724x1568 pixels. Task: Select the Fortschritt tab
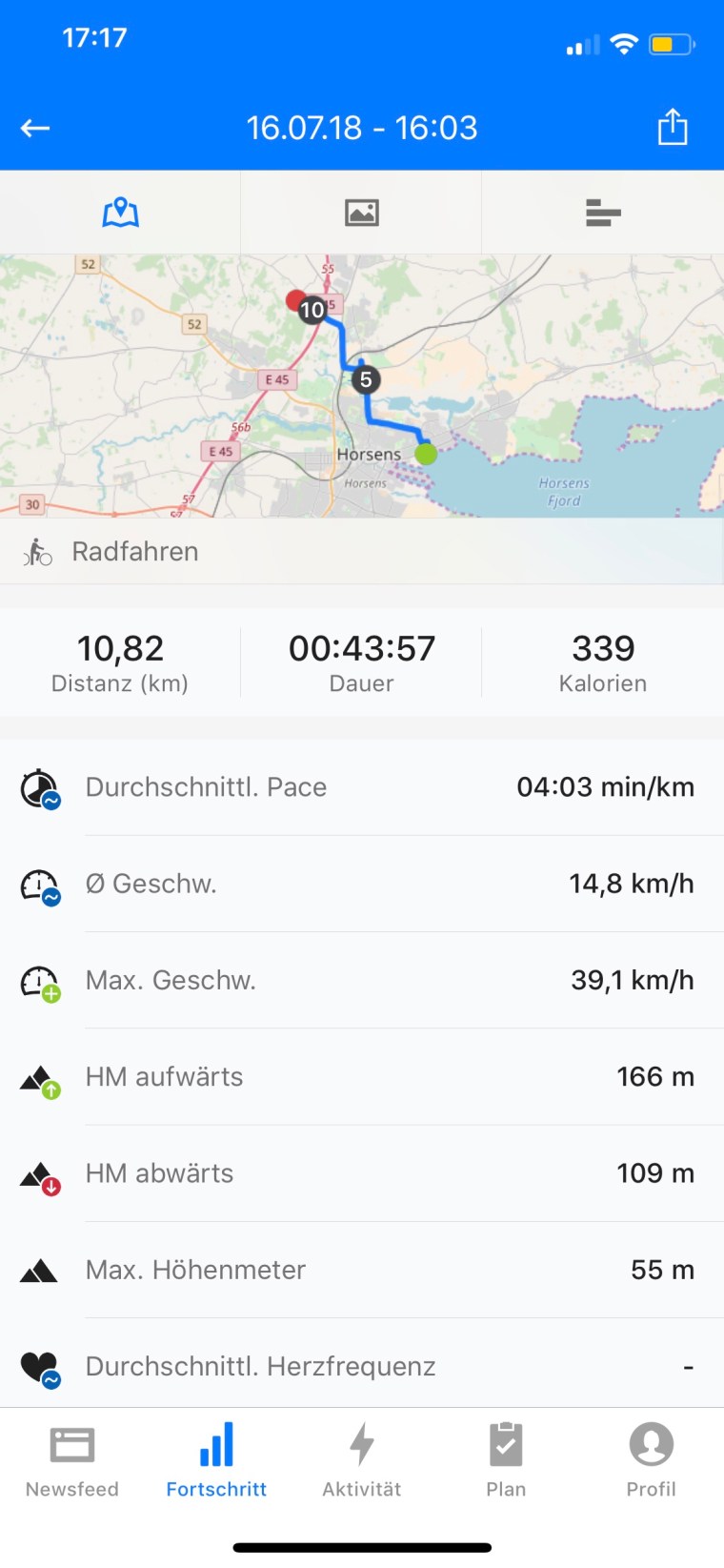point(216,1459)
